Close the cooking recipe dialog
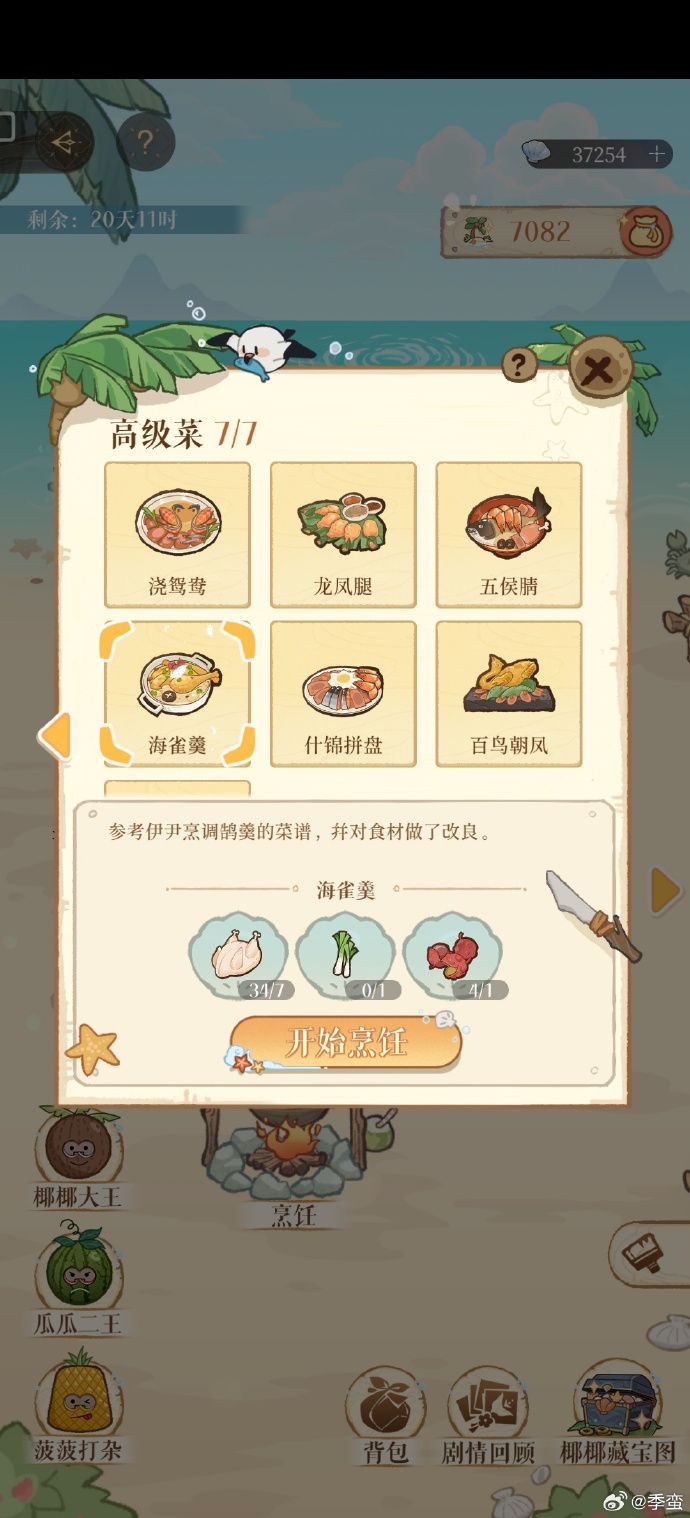Viewport: 690px width, 1518px height. coord(598,370)
